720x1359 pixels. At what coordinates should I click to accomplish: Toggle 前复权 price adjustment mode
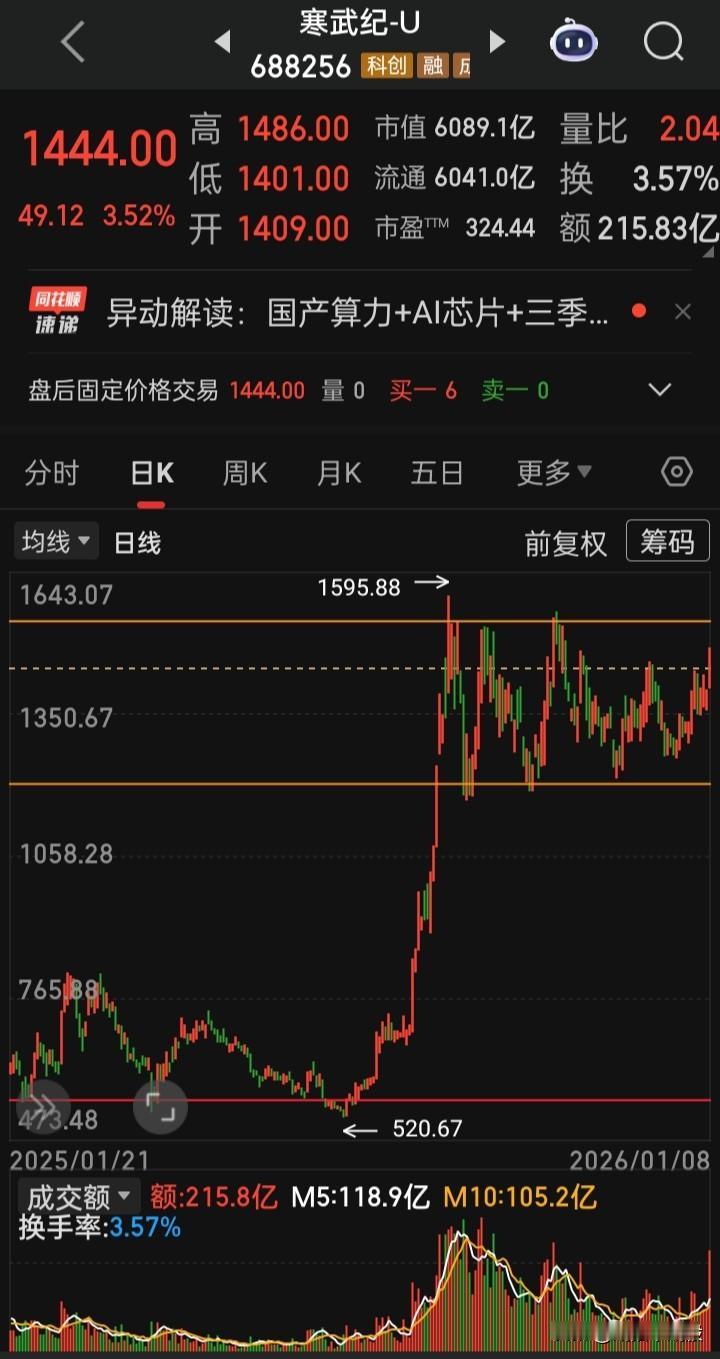566,541
